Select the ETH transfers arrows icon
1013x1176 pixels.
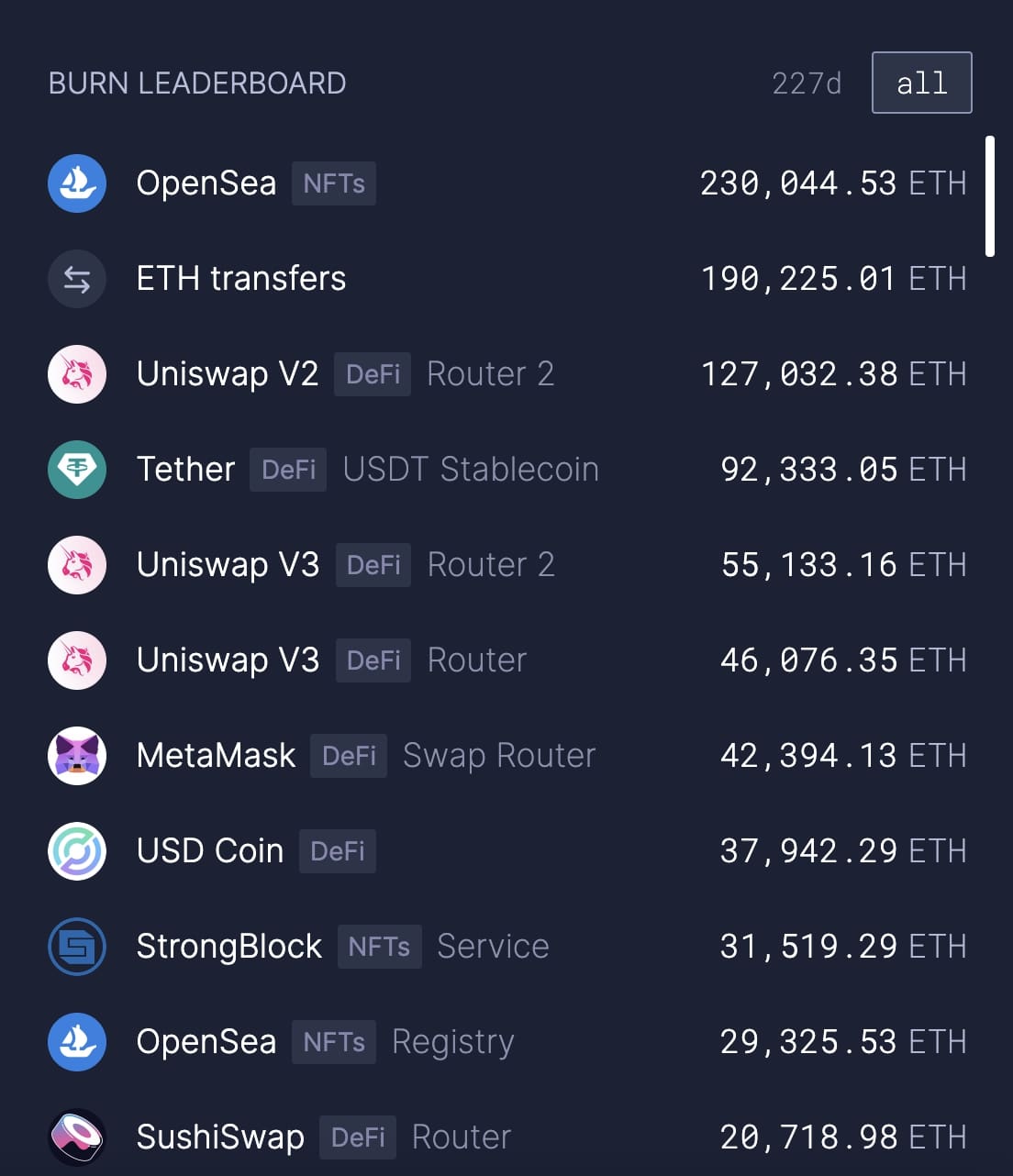click(x=77, y=279)
